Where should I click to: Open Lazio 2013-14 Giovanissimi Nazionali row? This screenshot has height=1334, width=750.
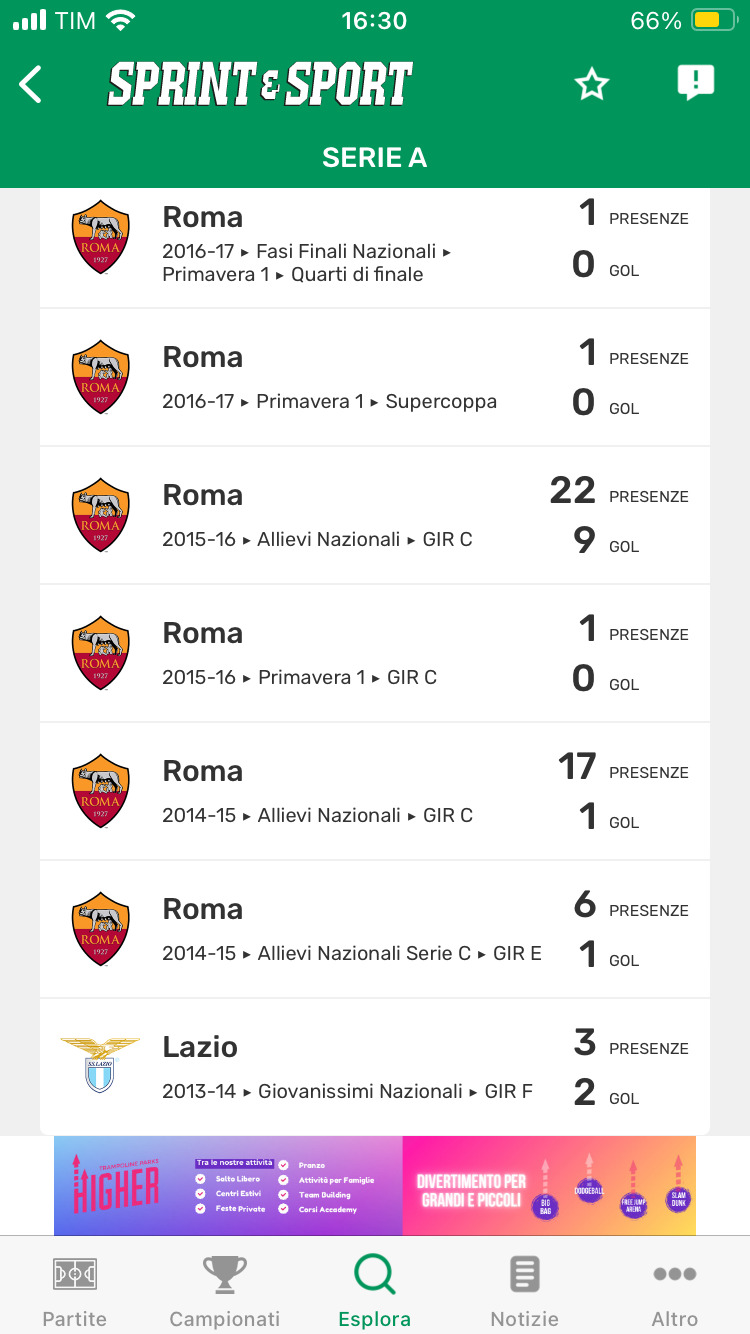375,1067
